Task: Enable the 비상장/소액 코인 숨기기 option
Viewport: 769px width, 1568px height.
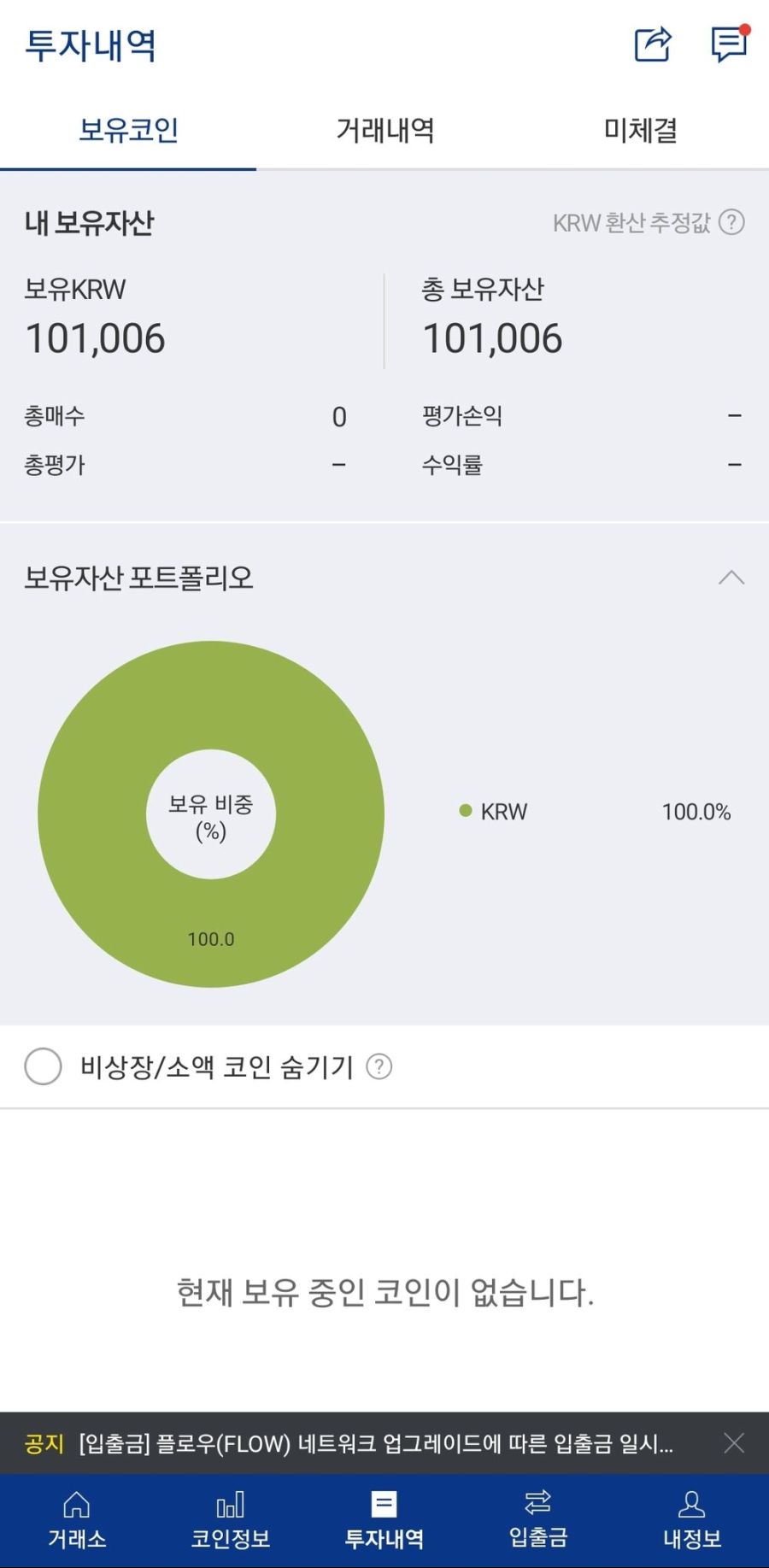Action: (x=43, y=1066)
